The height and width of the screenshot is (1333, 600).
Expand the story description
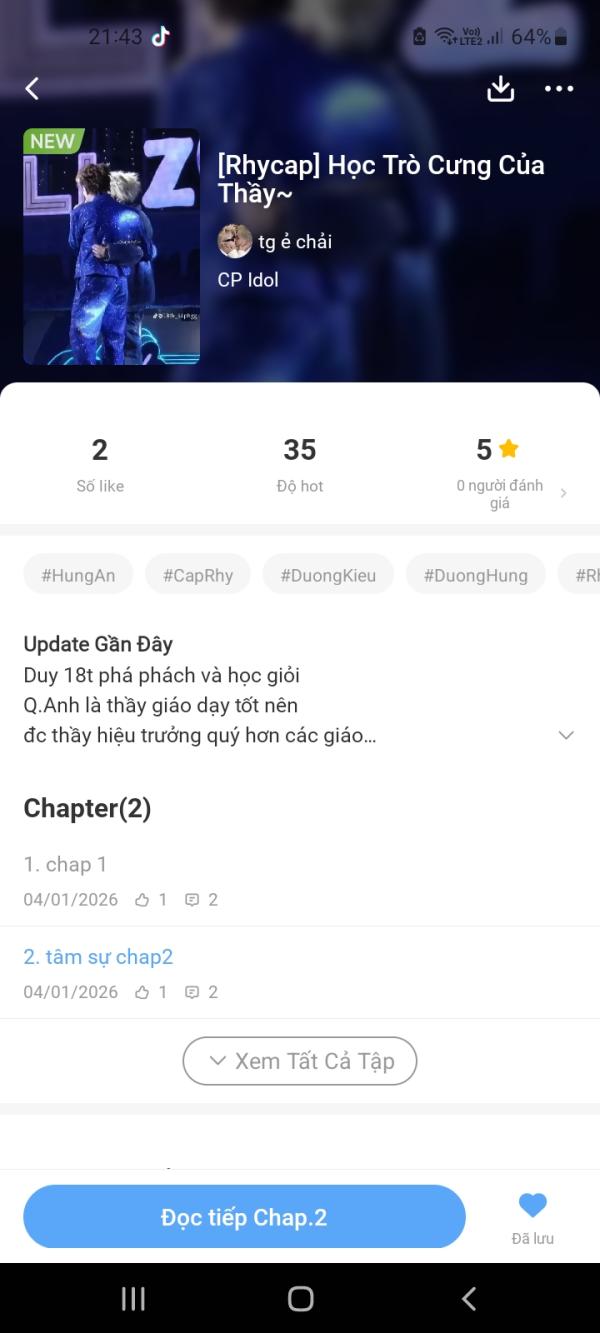(566, 735)
